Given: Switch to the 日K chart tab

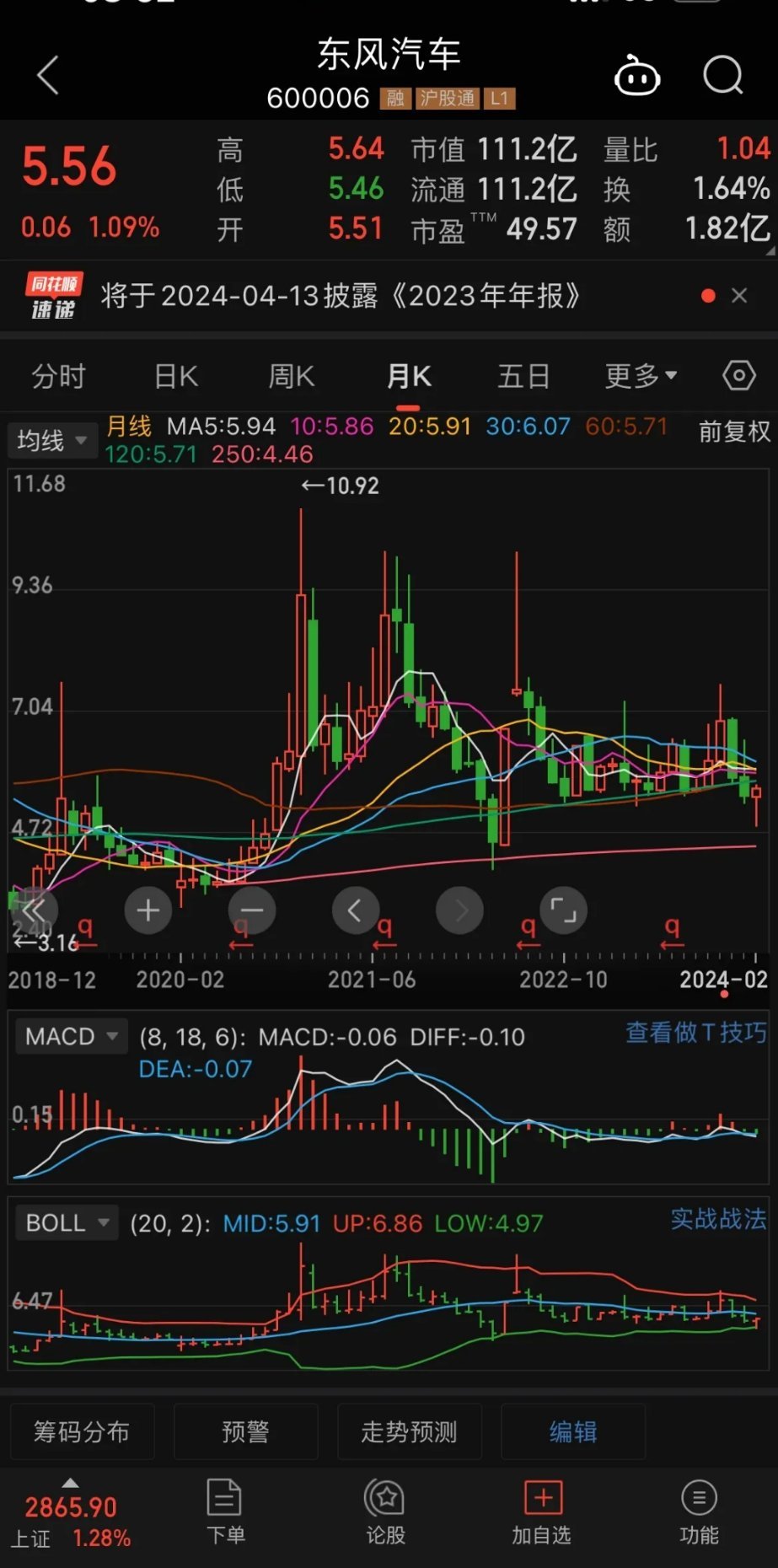Looking at the screenshot, I should [x=175, y=376].
